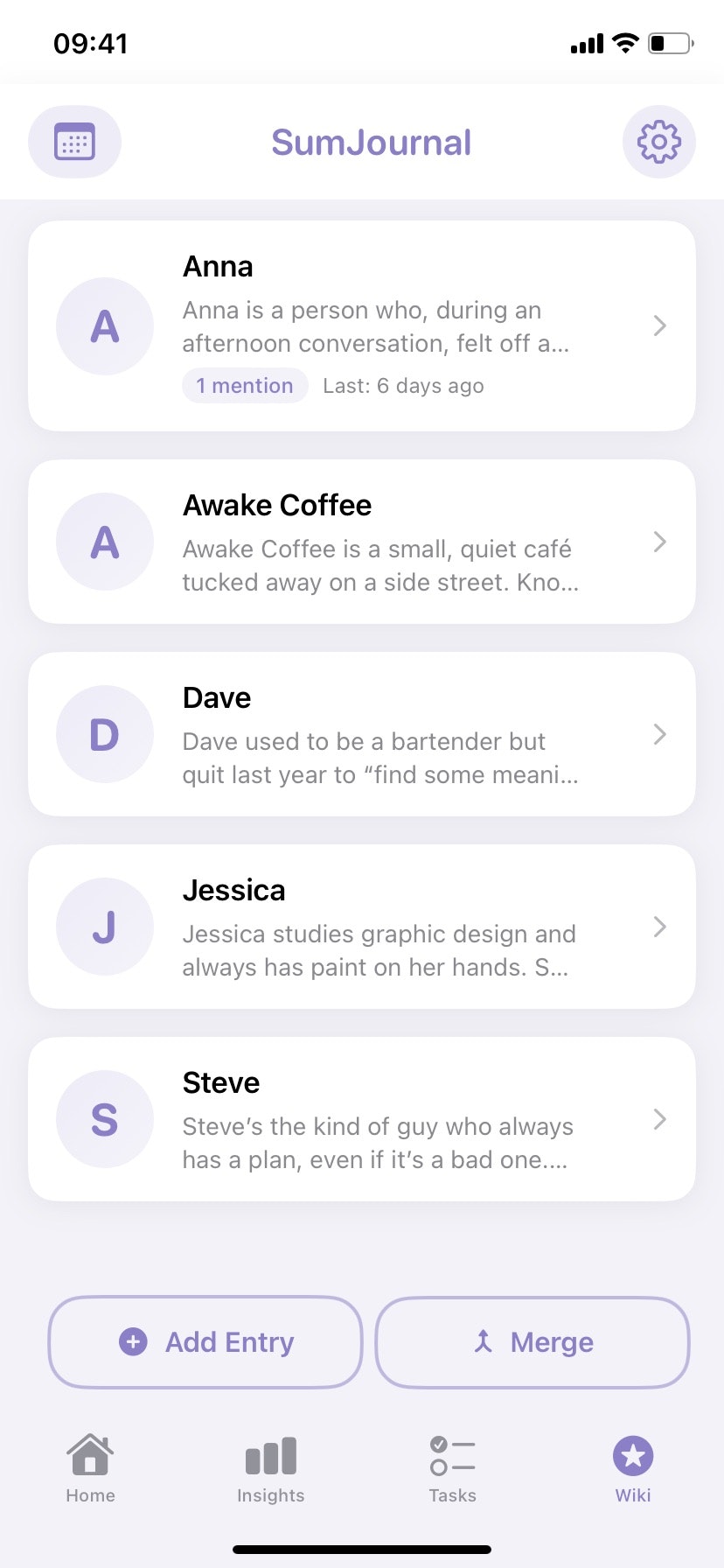Open Dave's wiki card

click(362, 734)
